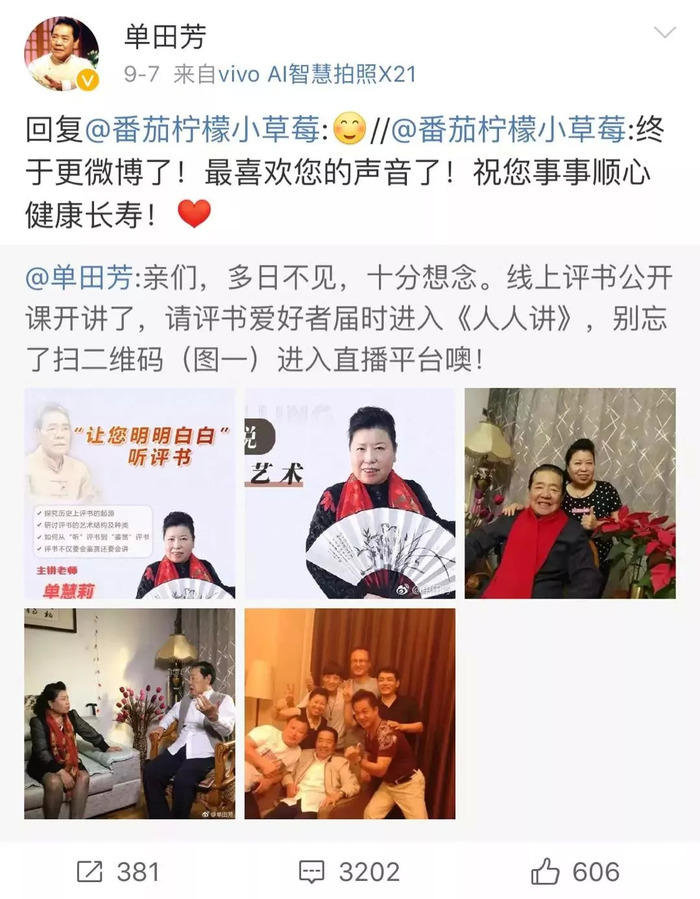Repost this post with 381 shares
The image size is (700, 899).
click(118, 871)
